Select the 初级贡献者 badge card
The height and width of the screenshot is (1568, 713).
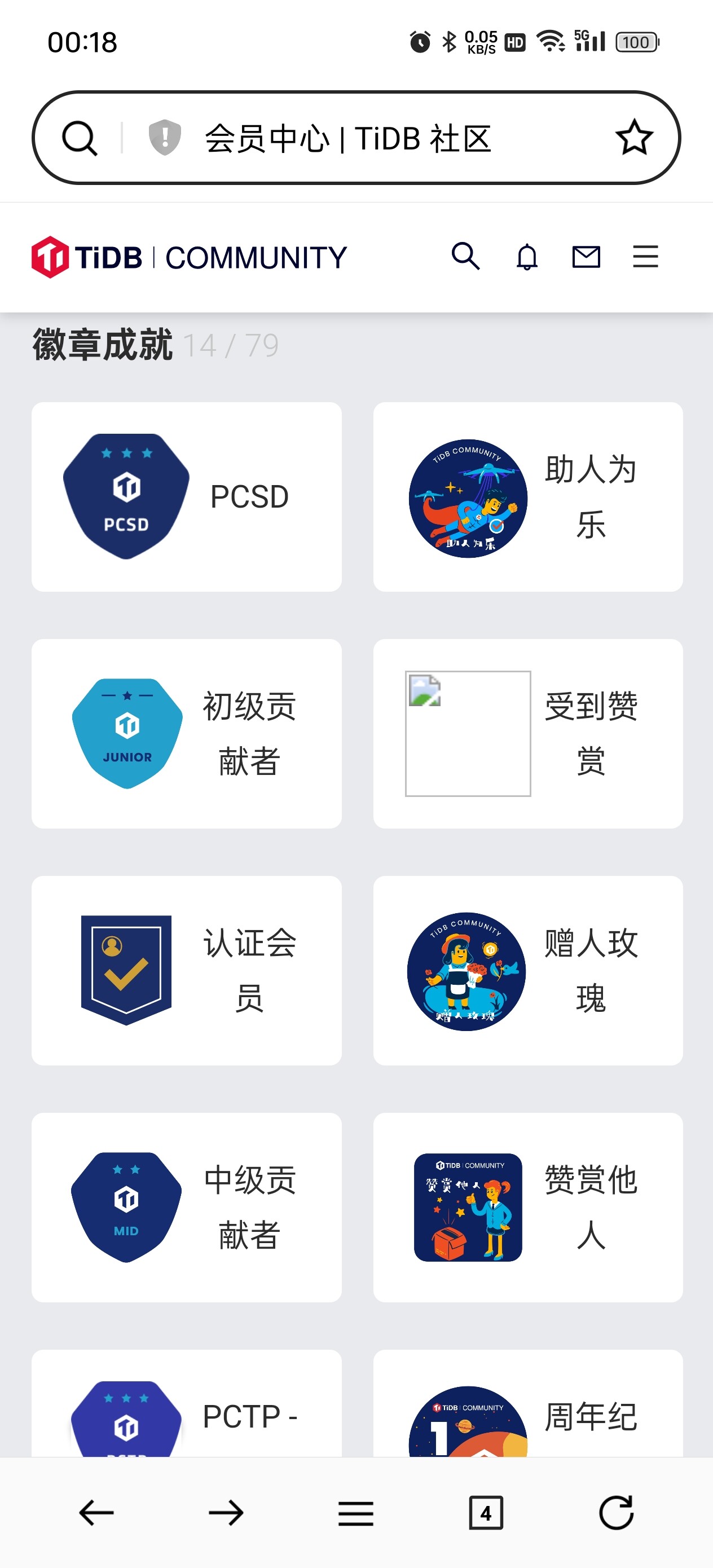[x=186, y=733]
